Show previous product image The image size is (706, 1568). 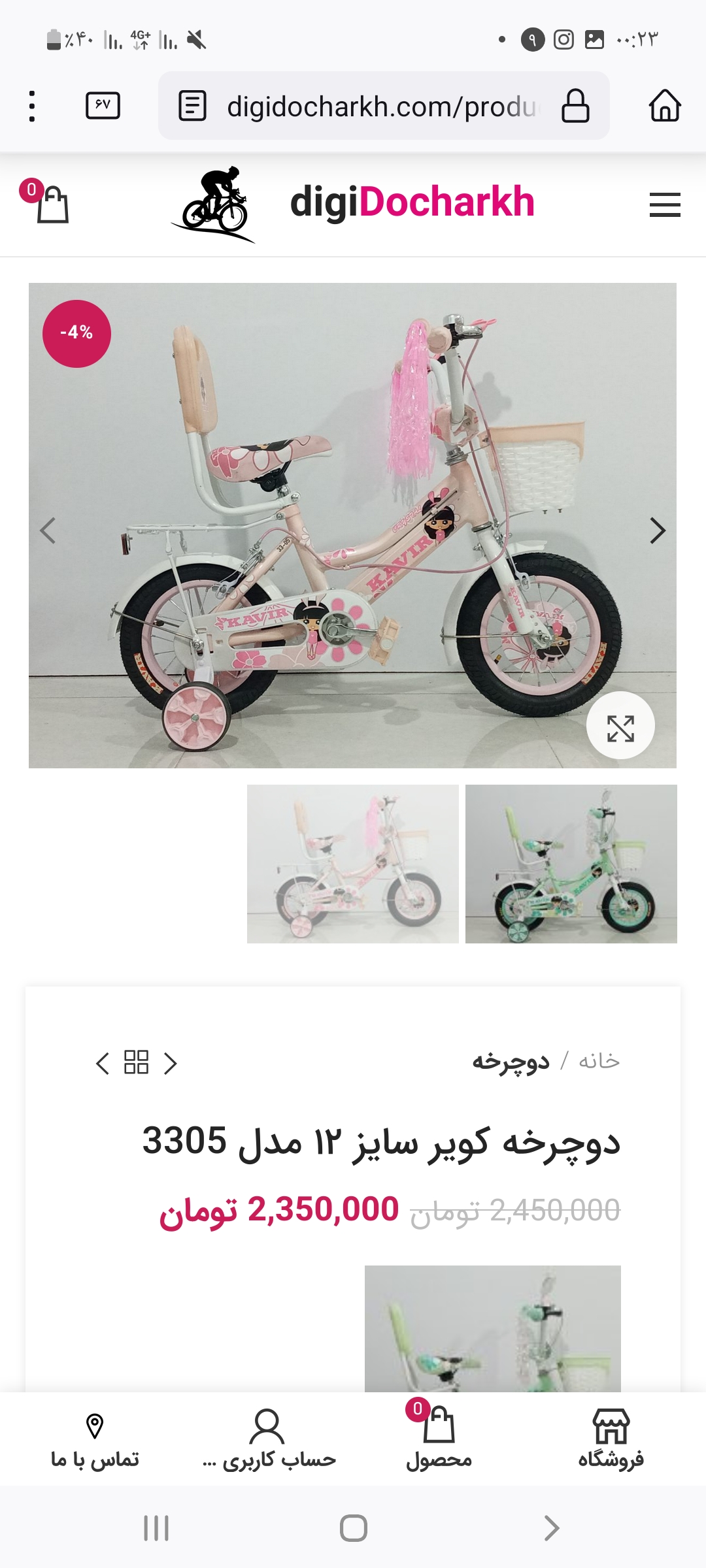click(x=48, y=530)
